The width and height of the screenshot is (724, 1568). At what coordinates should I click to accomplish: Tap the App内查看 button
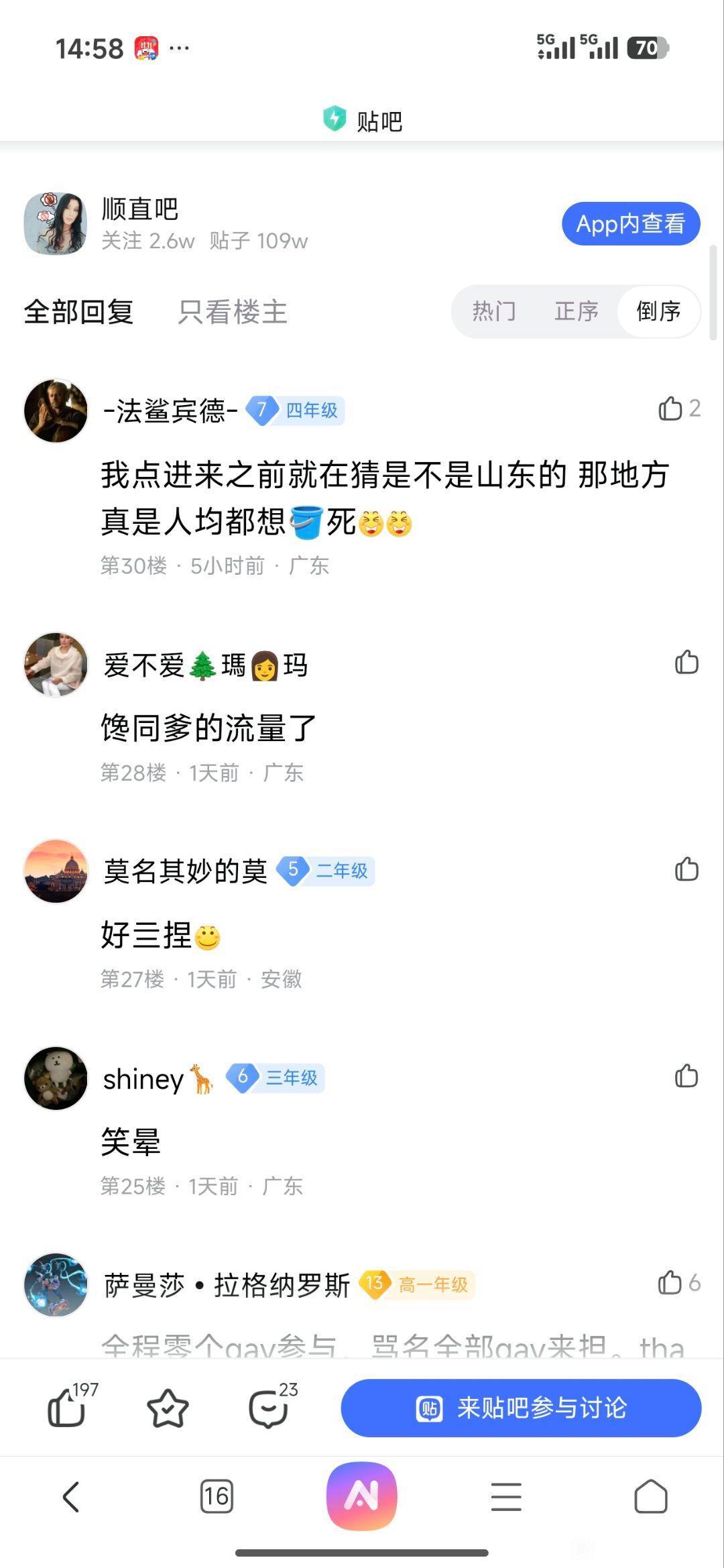630,223
